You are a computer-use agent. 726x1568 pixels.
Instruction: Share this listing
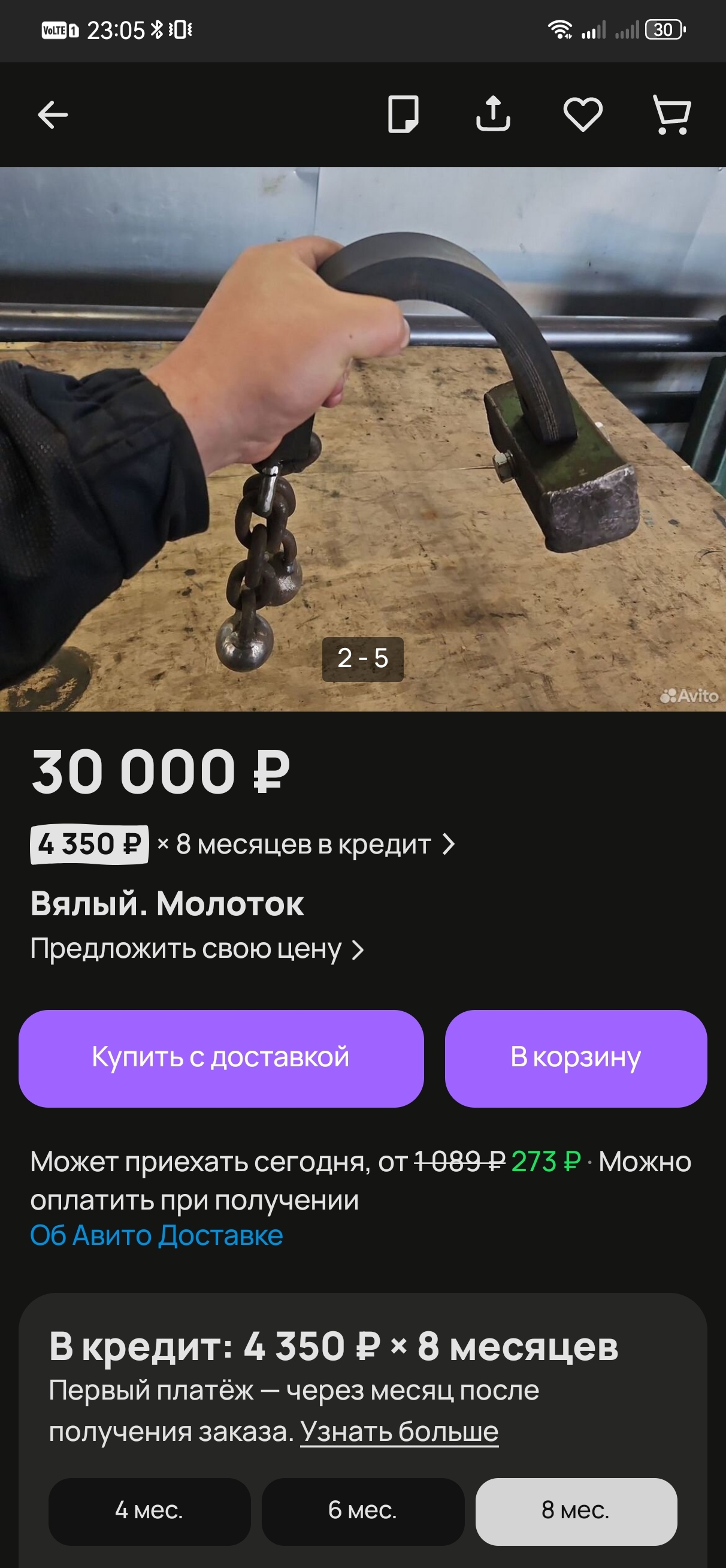click(493, 114)
